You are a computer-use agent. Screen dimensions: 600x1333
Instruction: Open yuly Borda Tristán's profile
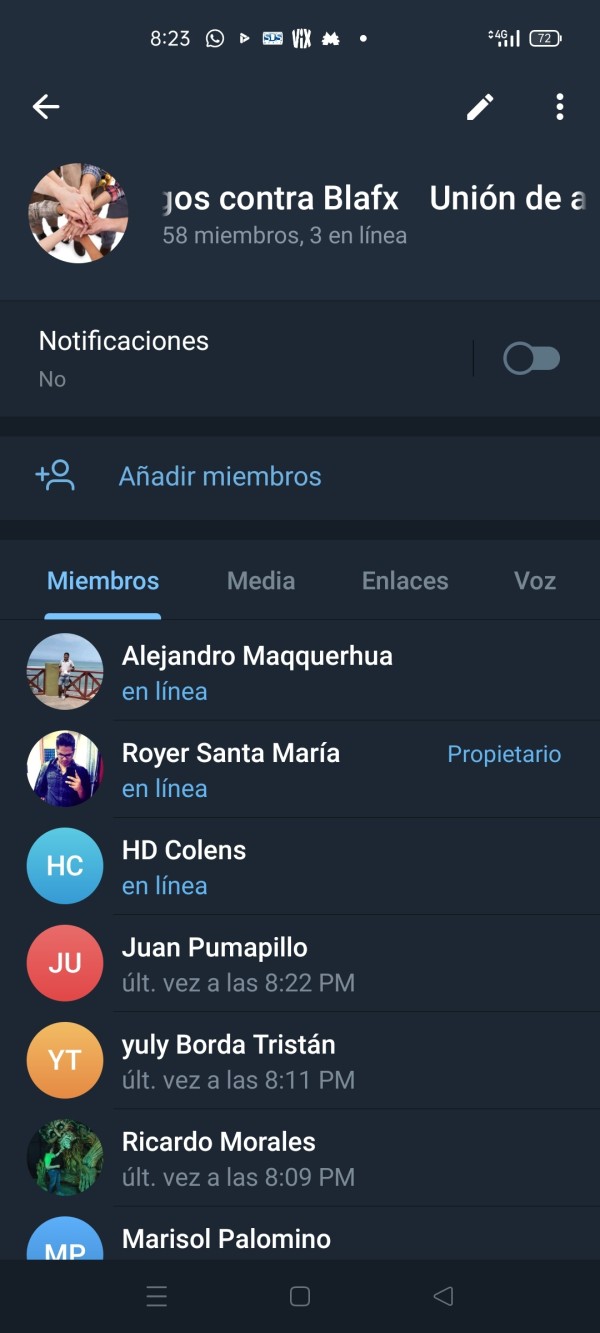229,1060
